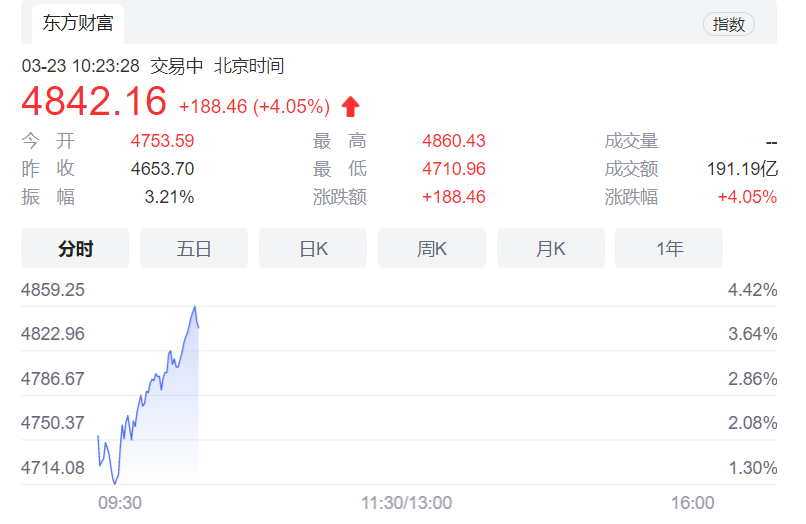
Task: Show the 五日 chart
Action: click(194, 248)
